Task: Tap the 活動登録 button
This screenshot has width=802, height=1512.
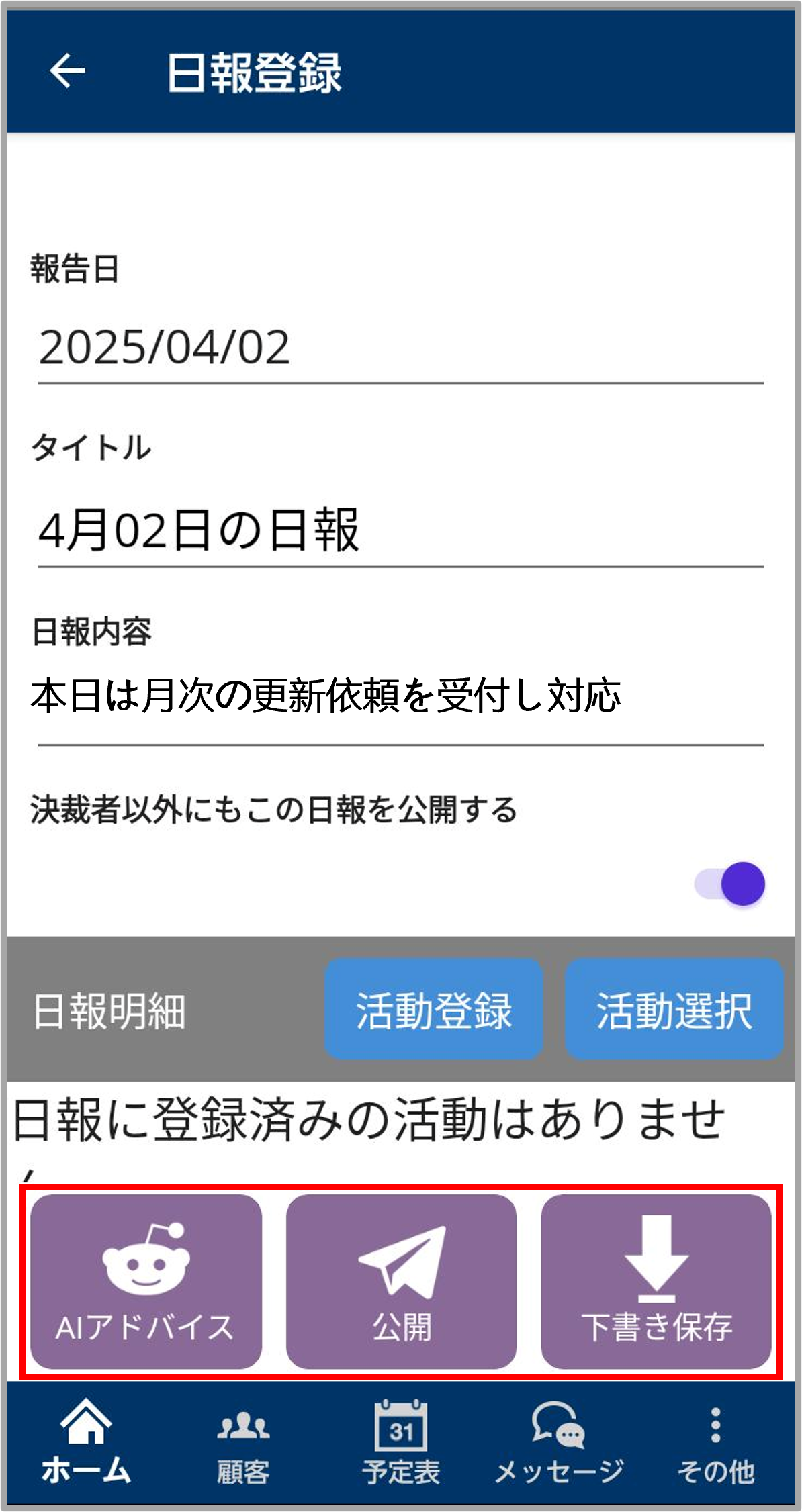Action: [434, 1010]
